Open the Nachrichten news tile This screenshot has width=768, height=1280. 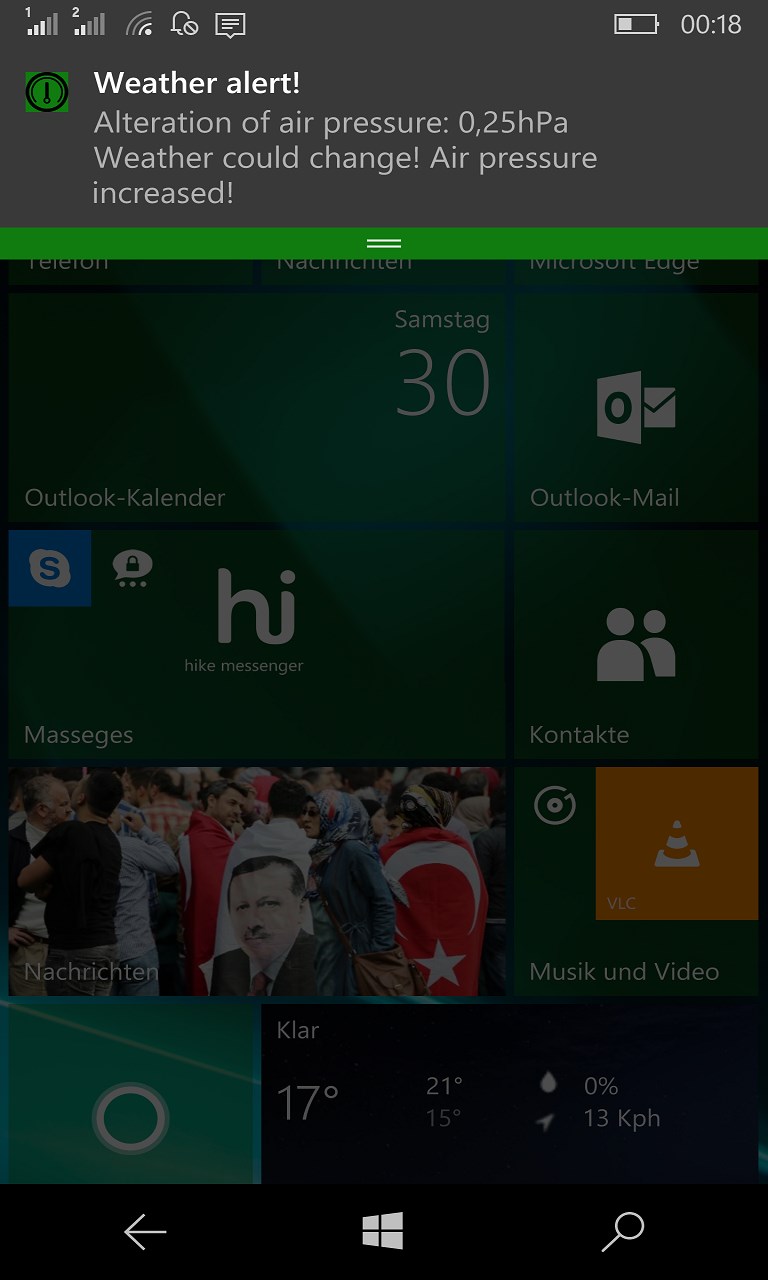[x=257, y=881]
